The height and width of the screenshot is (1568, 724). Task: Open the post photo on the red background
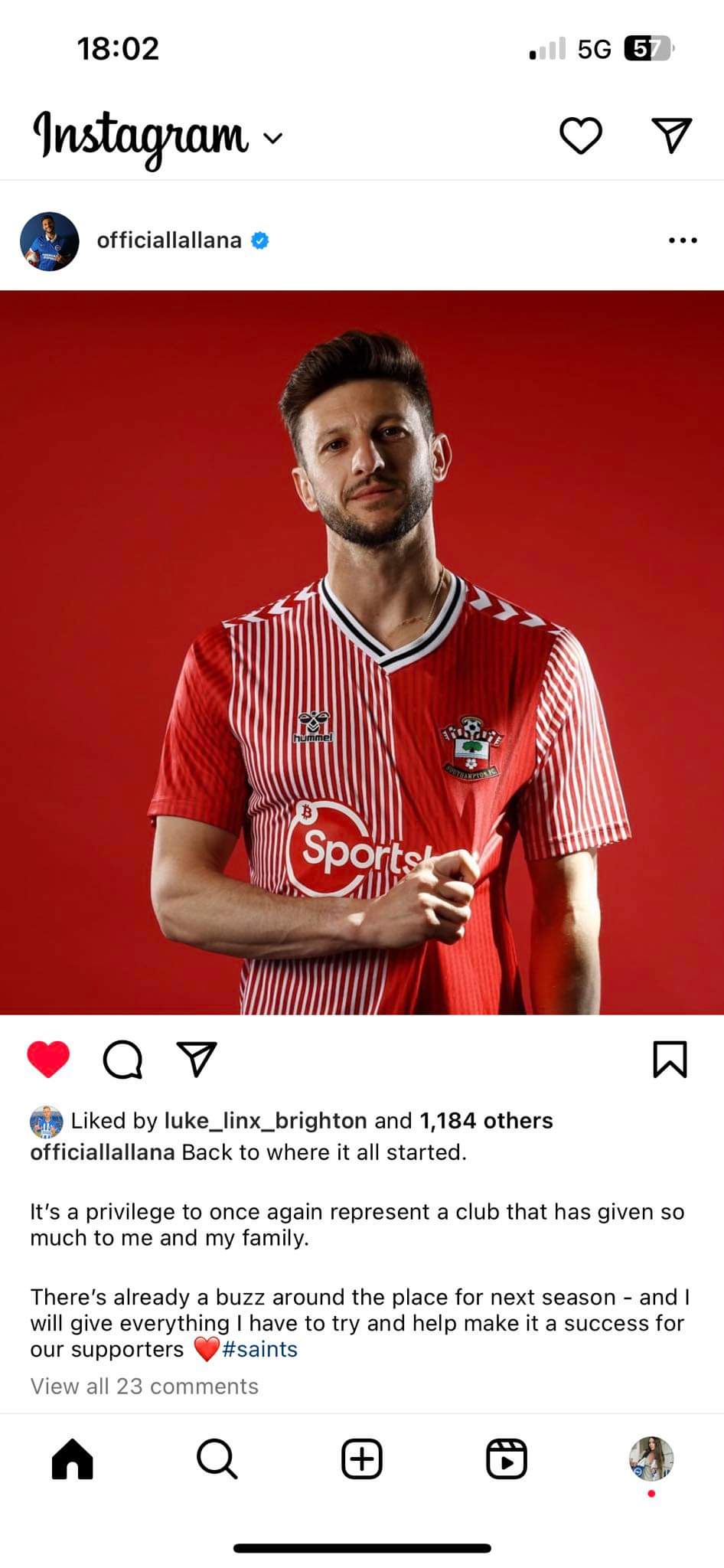click(x=362, y=652)
